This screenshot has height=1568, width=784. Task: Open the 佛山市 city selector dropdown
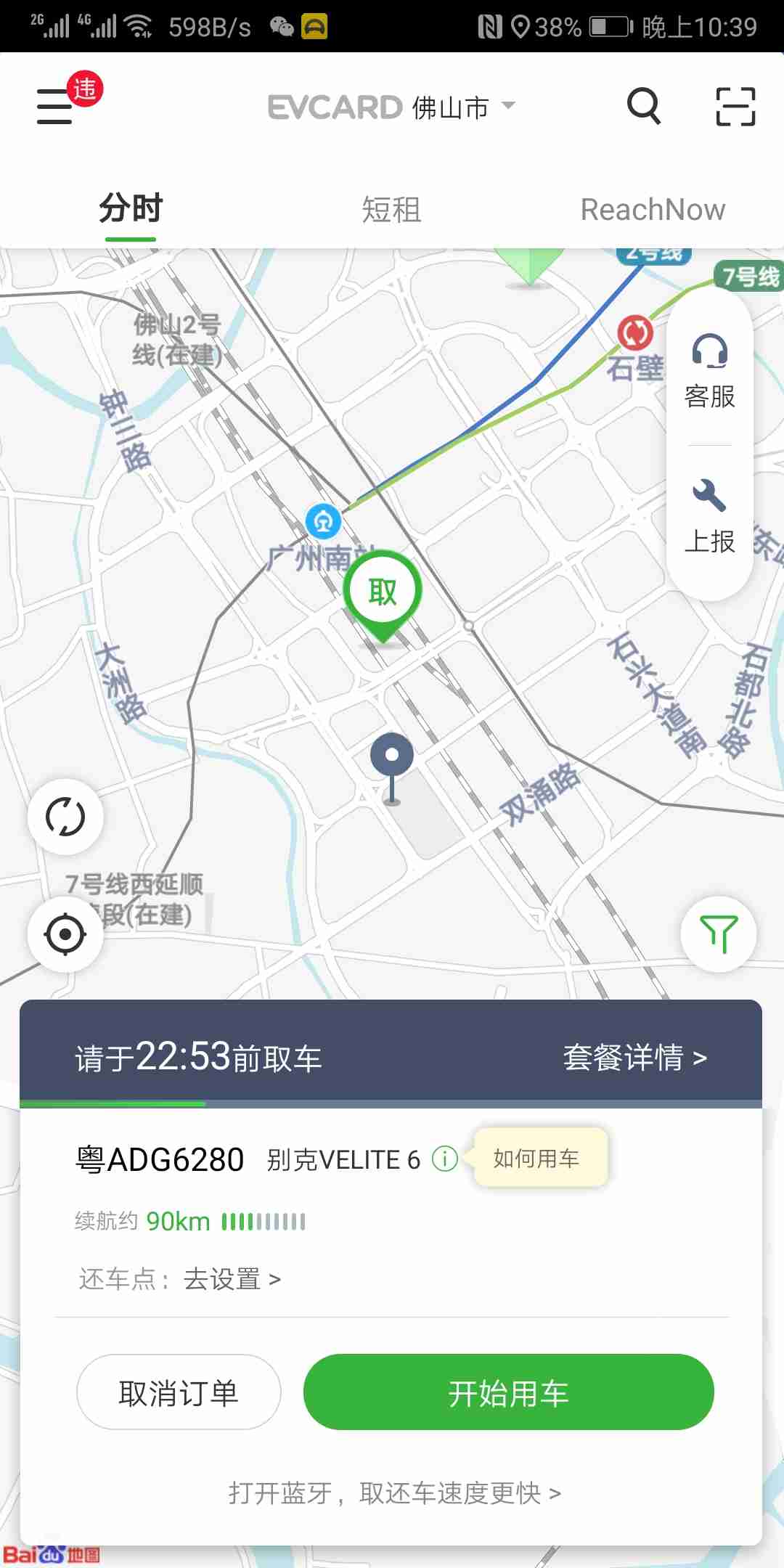point(463,107)
